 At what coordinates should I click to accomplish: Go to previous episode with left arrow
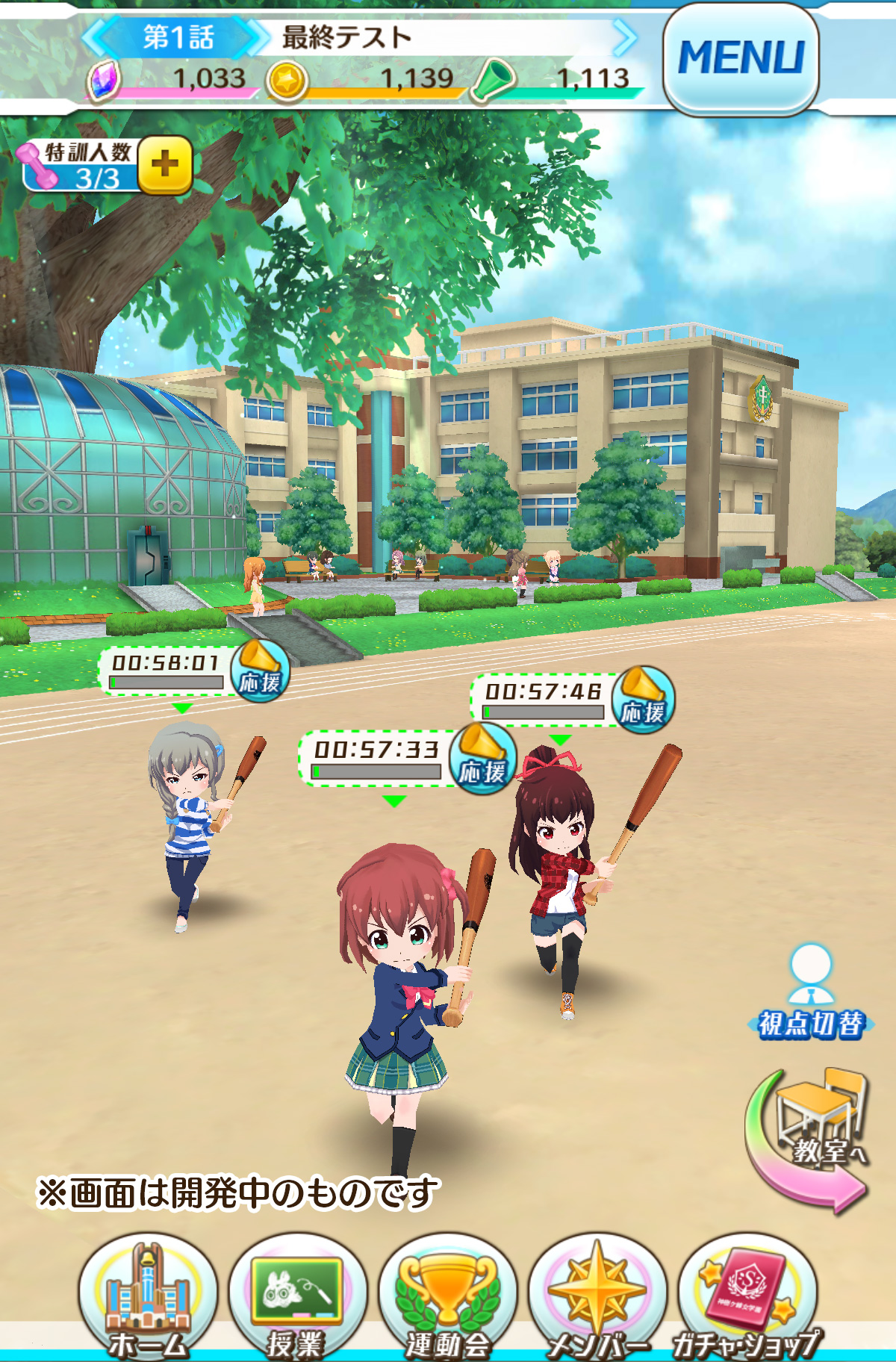tap(96, 37)
